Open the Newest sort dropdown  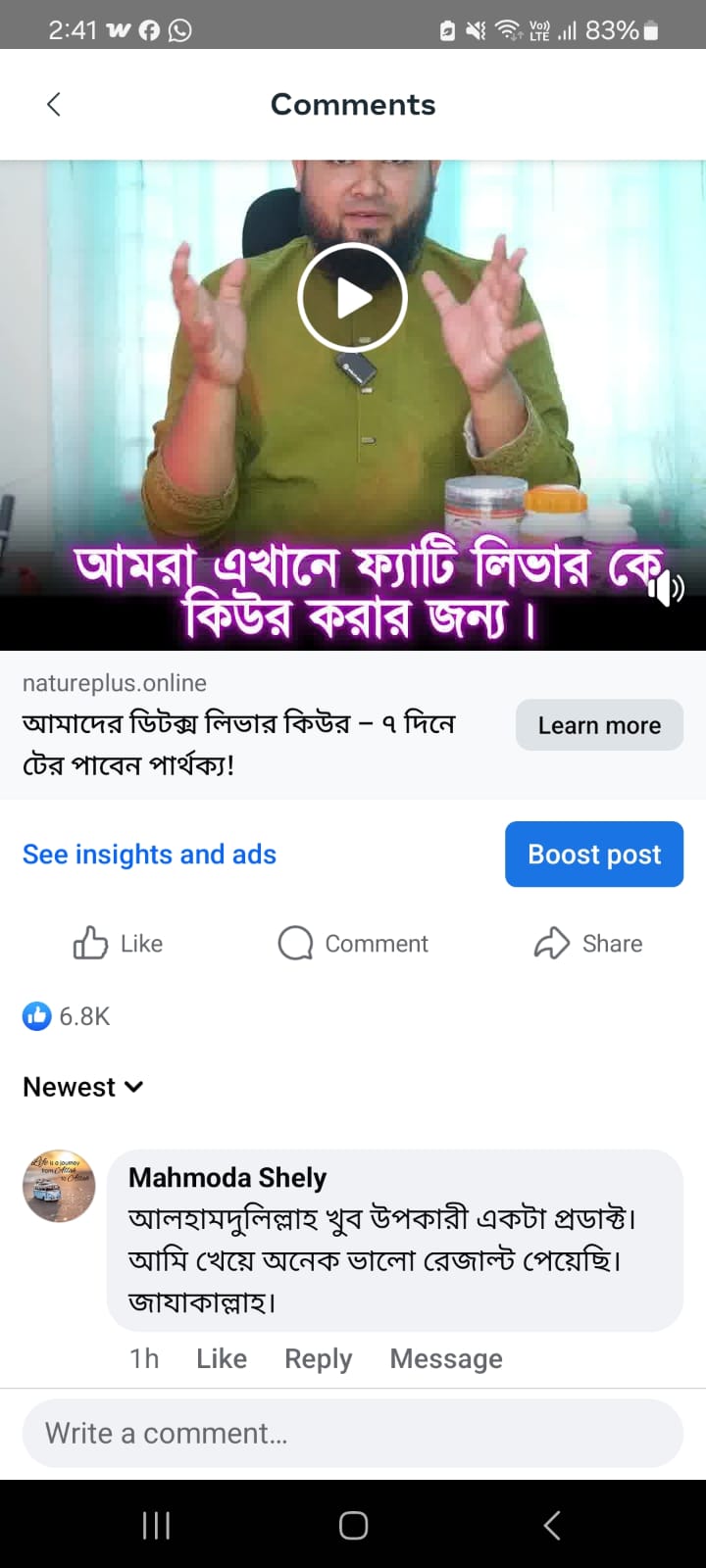(x=83, y=1087)
